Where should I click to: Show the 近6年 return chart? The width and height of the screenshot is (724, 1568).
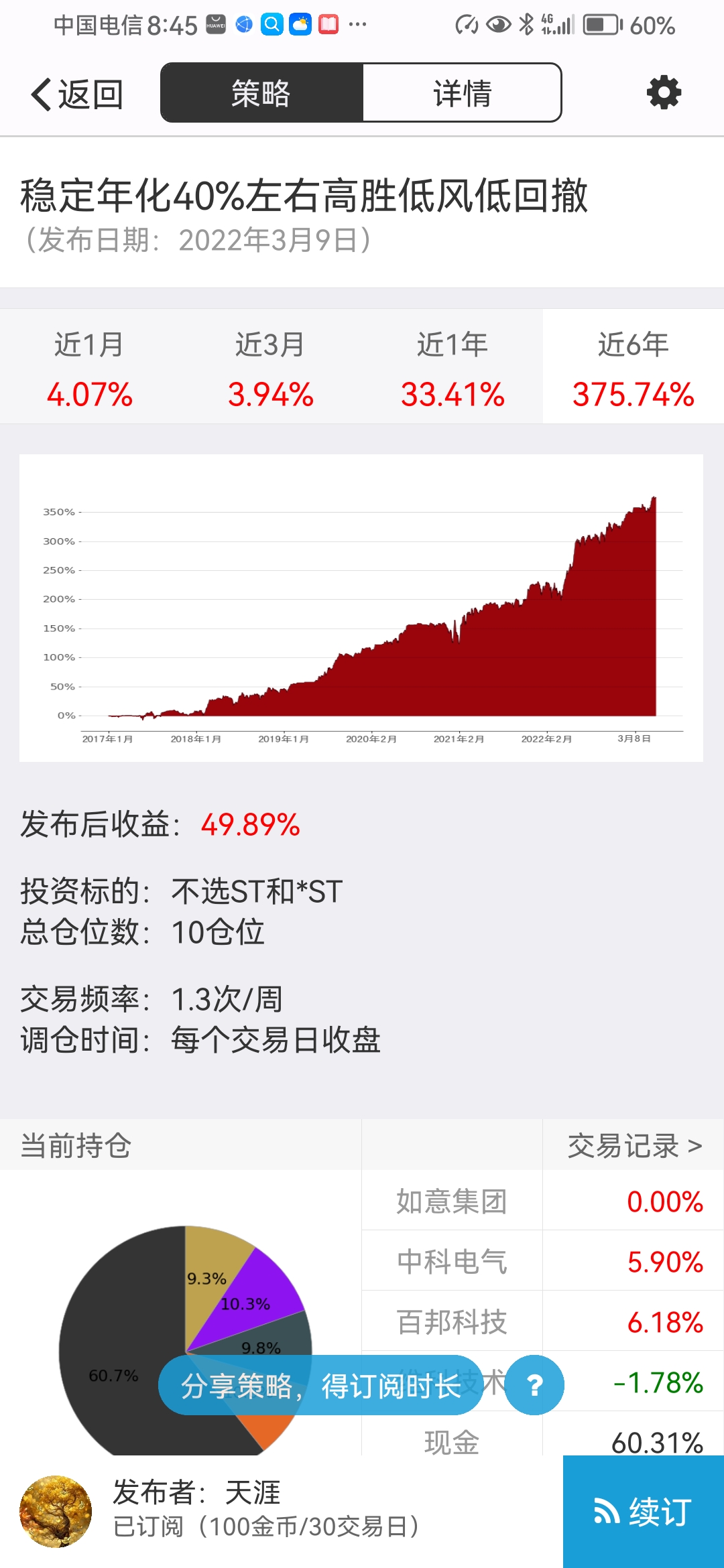633,369
